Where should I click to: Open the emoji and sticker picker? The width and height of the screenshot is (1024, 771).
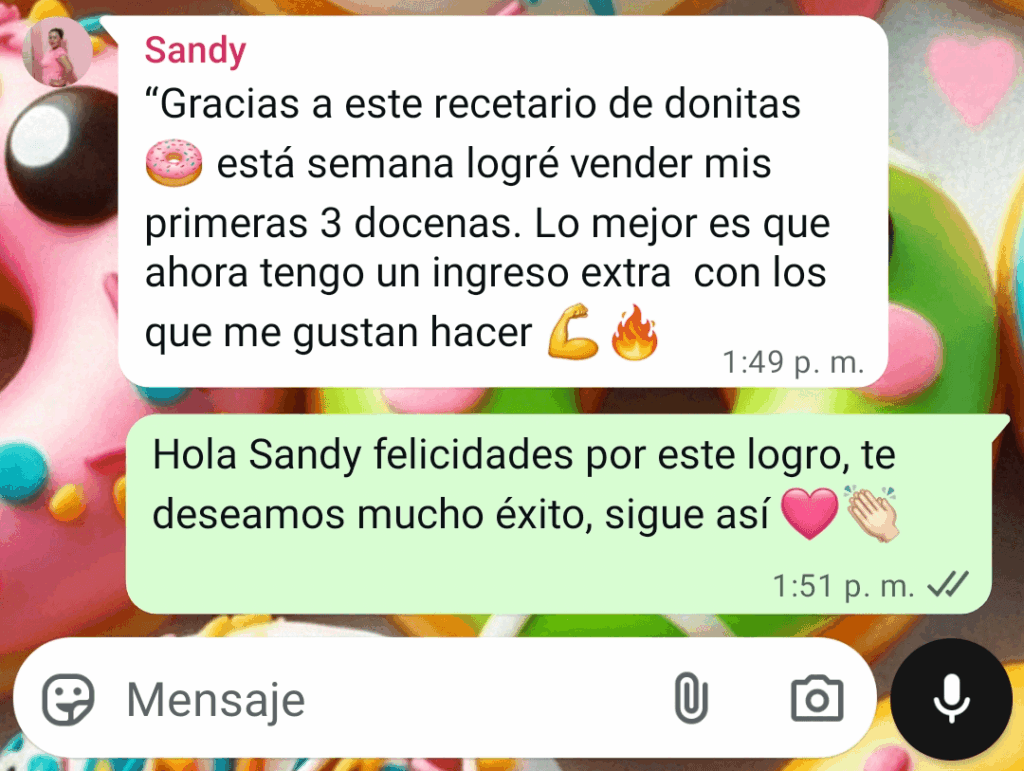click(68, 698)
